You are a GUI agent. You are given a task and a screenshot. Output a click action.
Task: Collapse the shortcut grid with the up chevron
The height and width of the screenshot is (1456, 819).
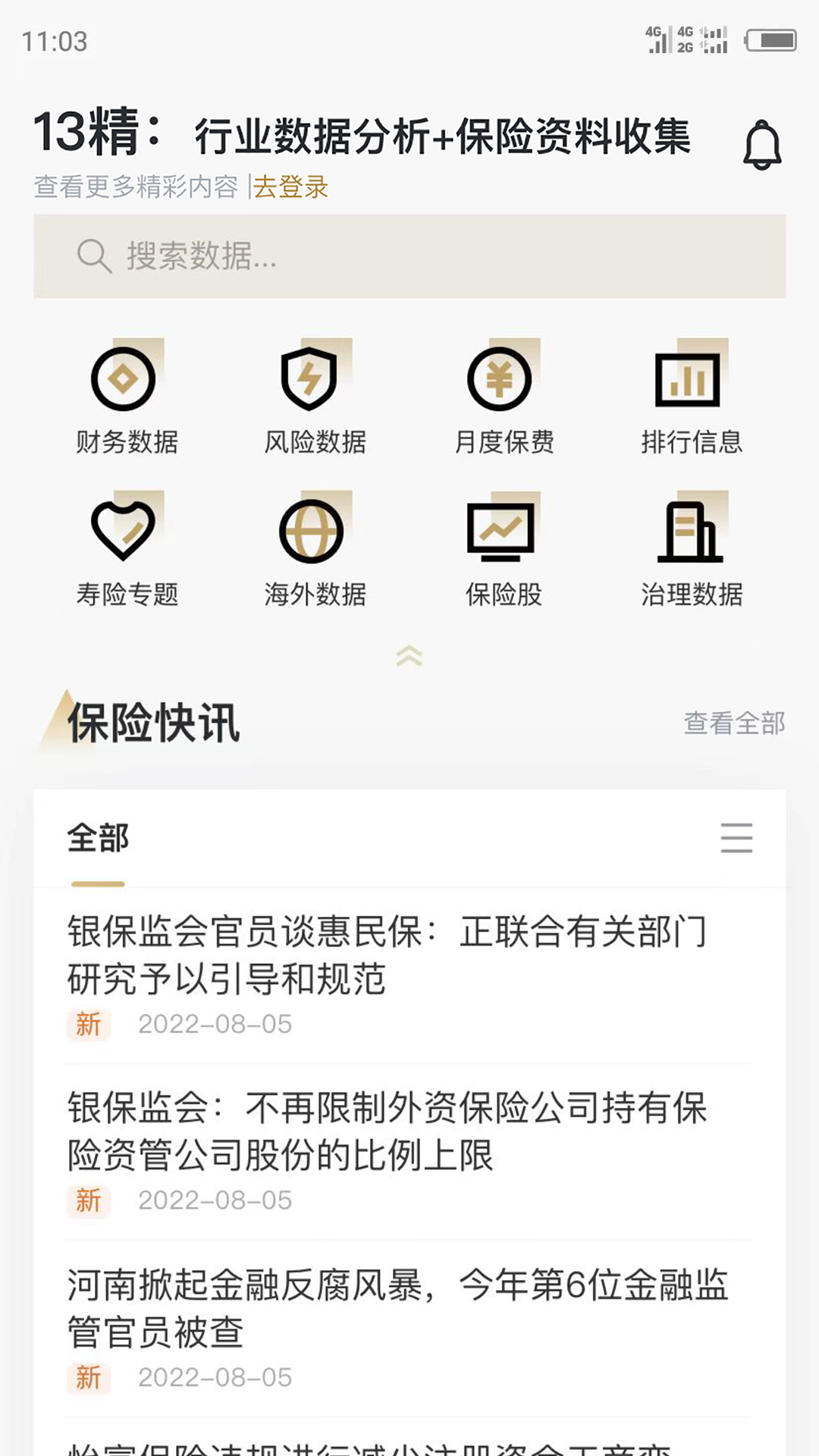coord(409,656)
